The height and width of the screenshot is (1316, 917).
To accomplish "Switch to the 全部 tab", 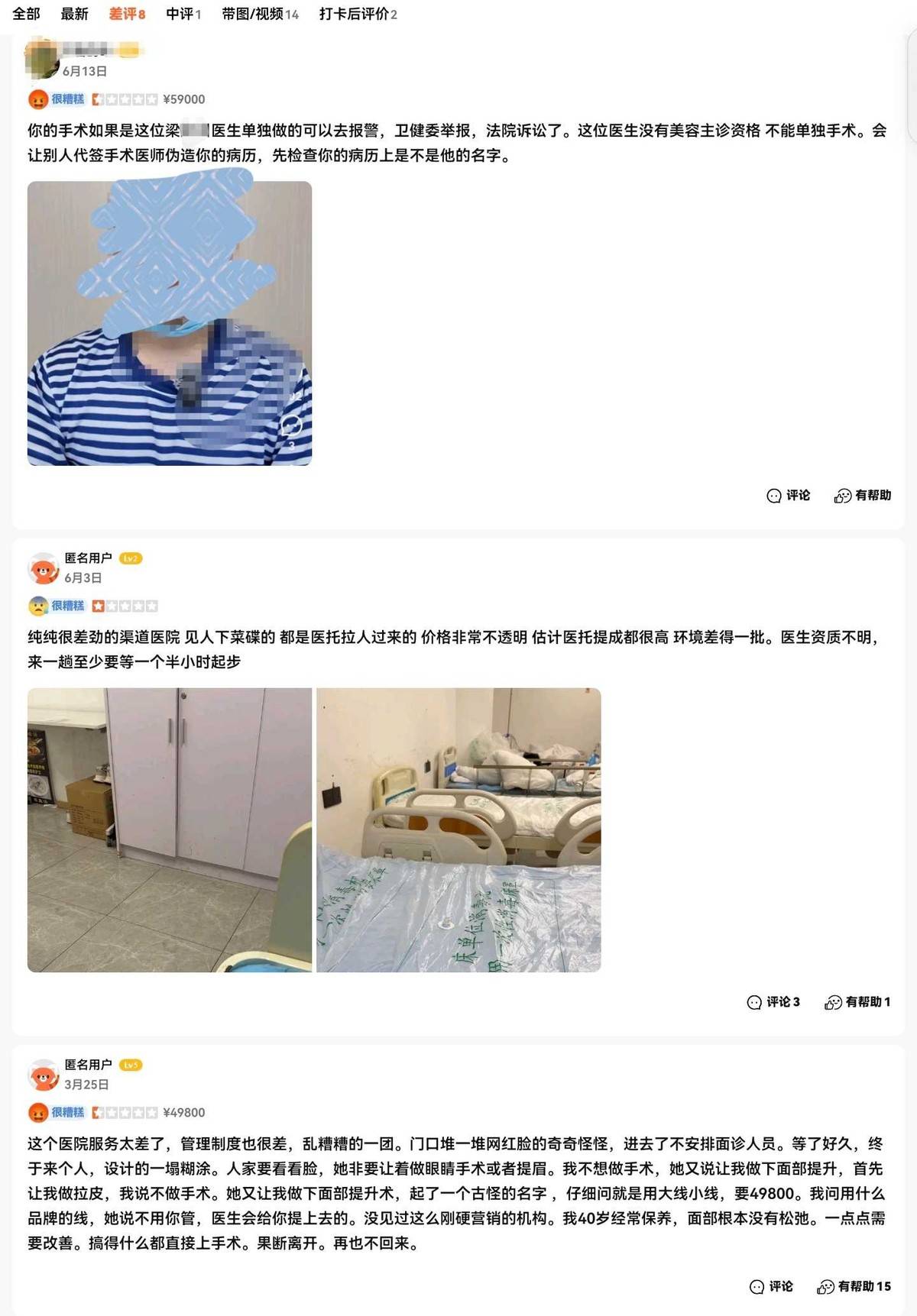I will (27, 13).
